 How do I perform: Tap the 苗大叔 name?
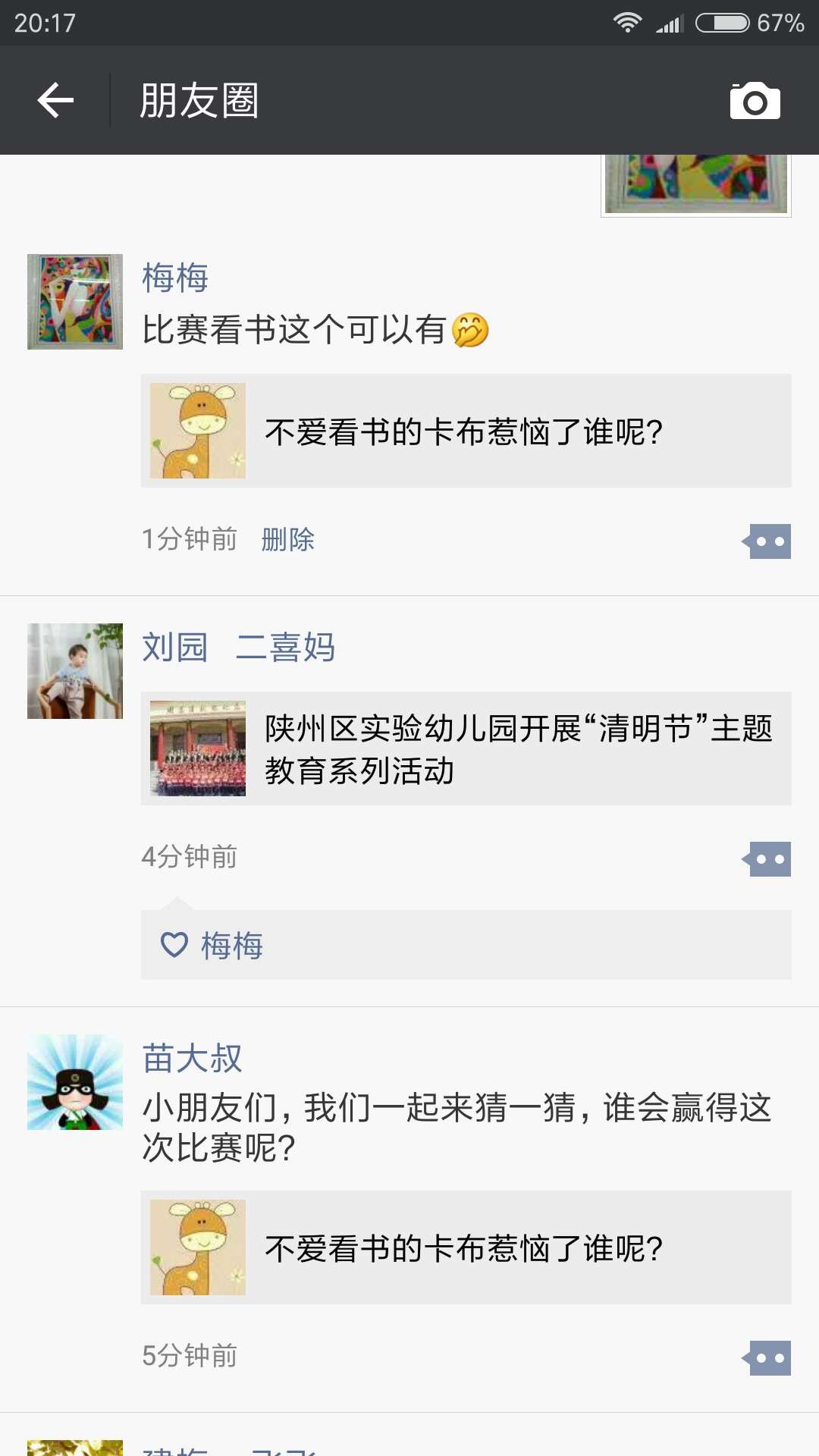(192, 1058)
